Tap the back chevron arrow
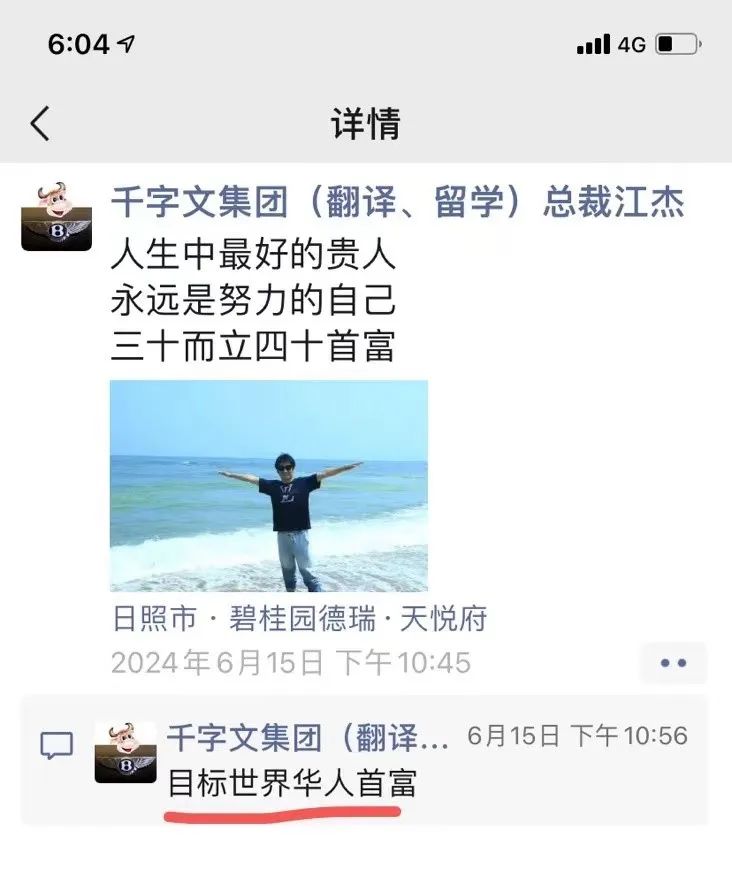 [x=38, y=123]
